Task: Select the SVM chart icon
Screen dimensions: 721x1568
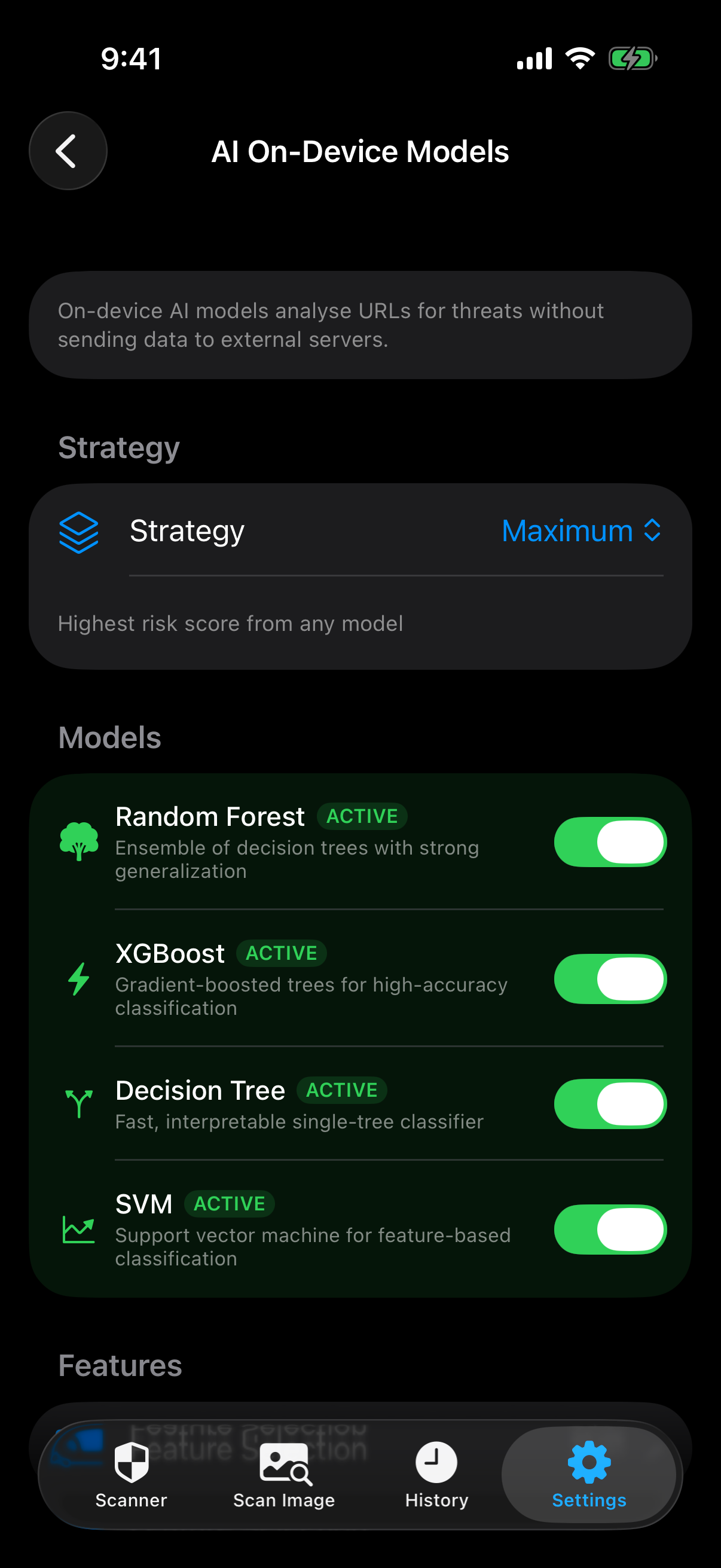Action: [x=79, y=1230]
